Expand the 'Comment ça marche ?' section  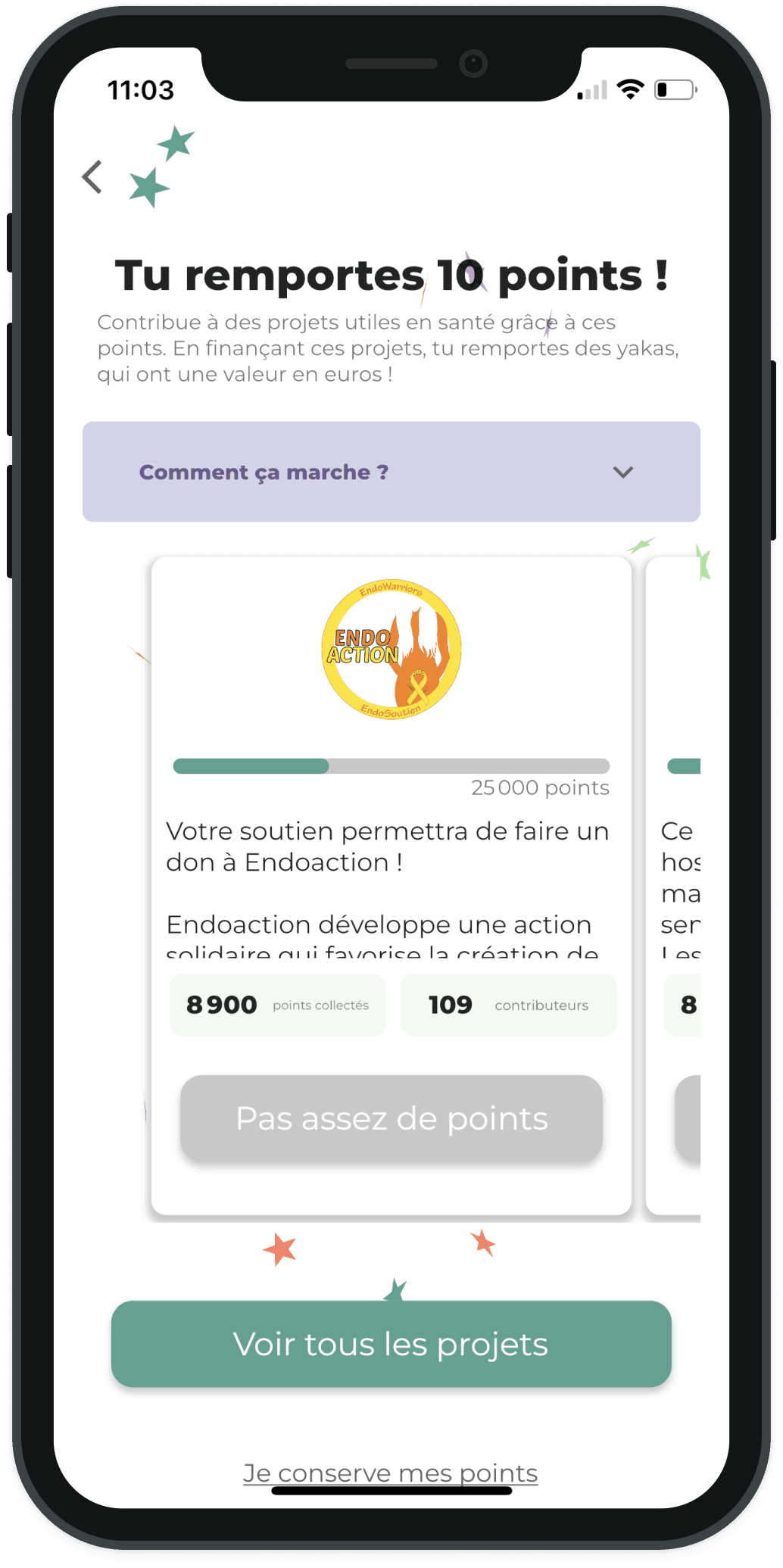click(391, 472)
